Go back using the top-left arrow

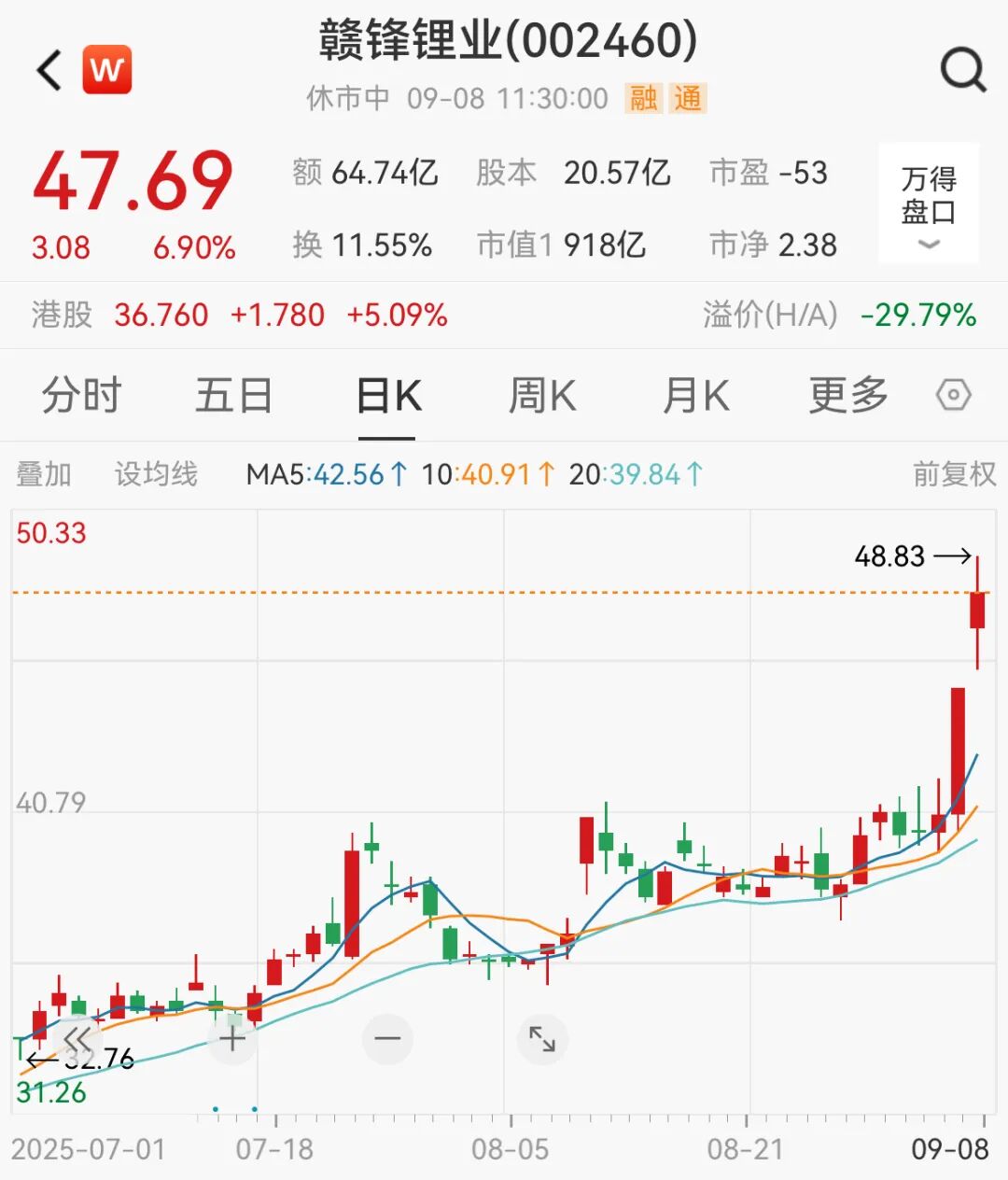pos(49,71)
